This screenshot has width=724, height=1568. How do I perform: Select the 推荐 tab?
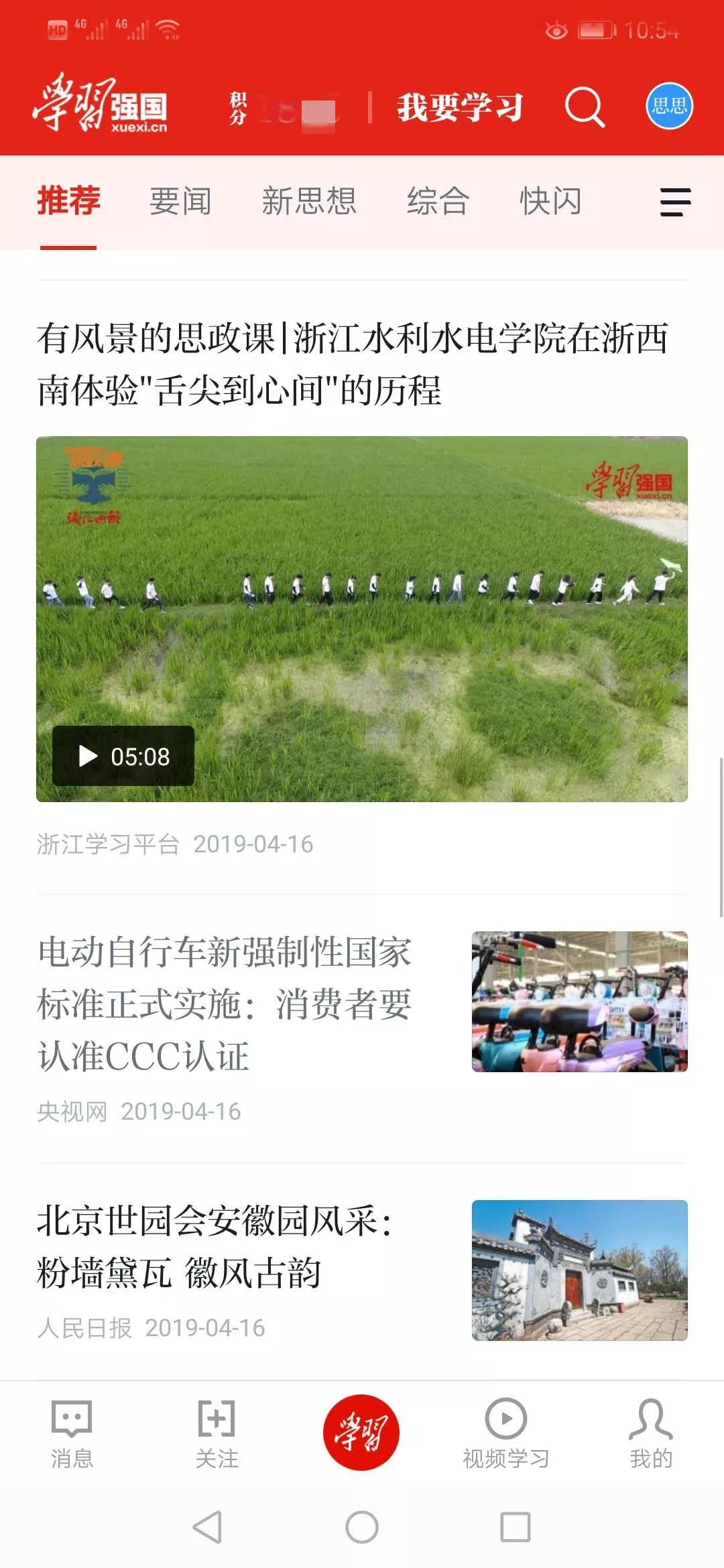68,201
